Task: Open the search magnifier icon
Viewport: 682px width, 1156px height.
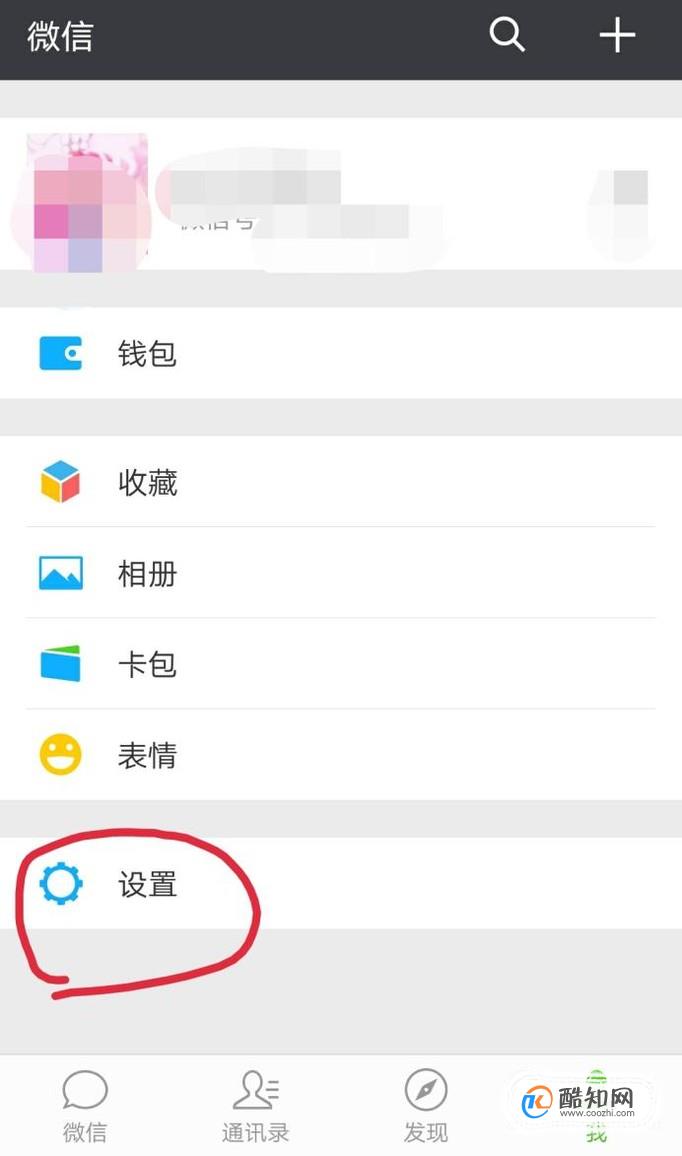Action: tap(507, 35)
